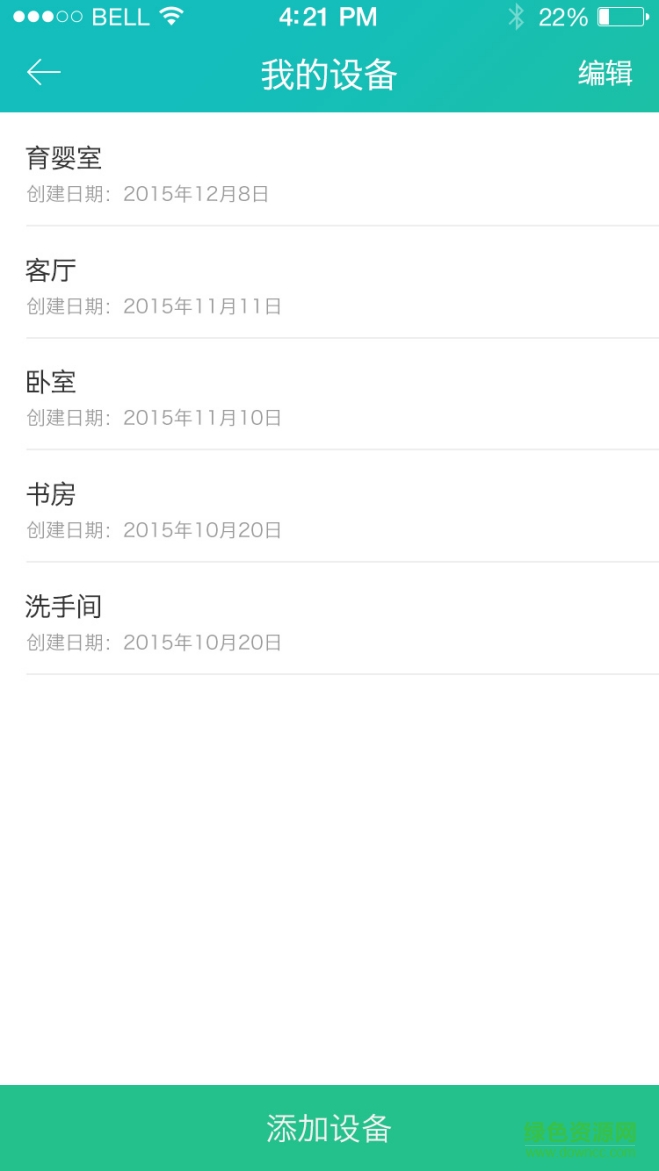Tap 编辑 to edit the device list
659x1171 pixels.
click(605, 74)
